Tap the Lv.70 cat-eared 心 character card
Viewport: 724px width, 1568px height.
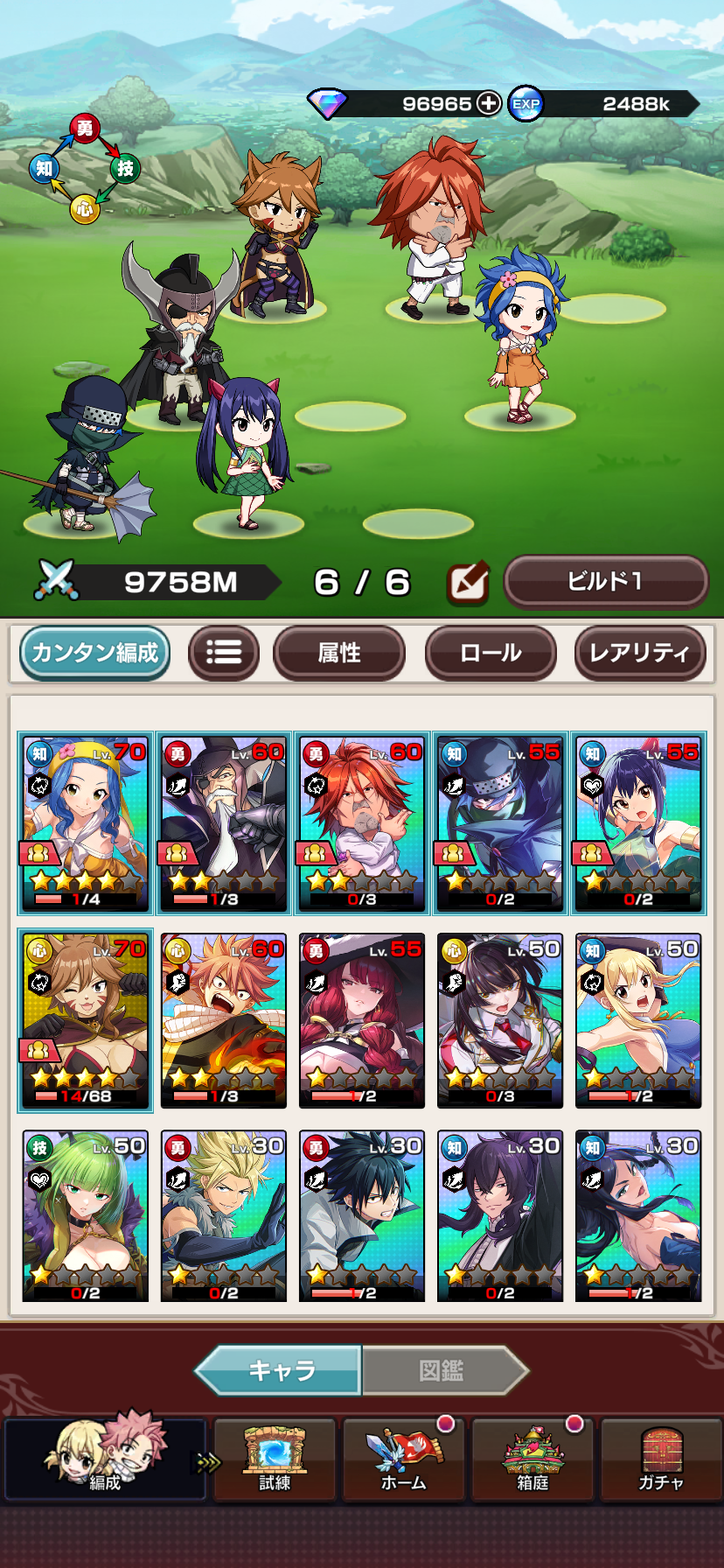(85, 1020)
